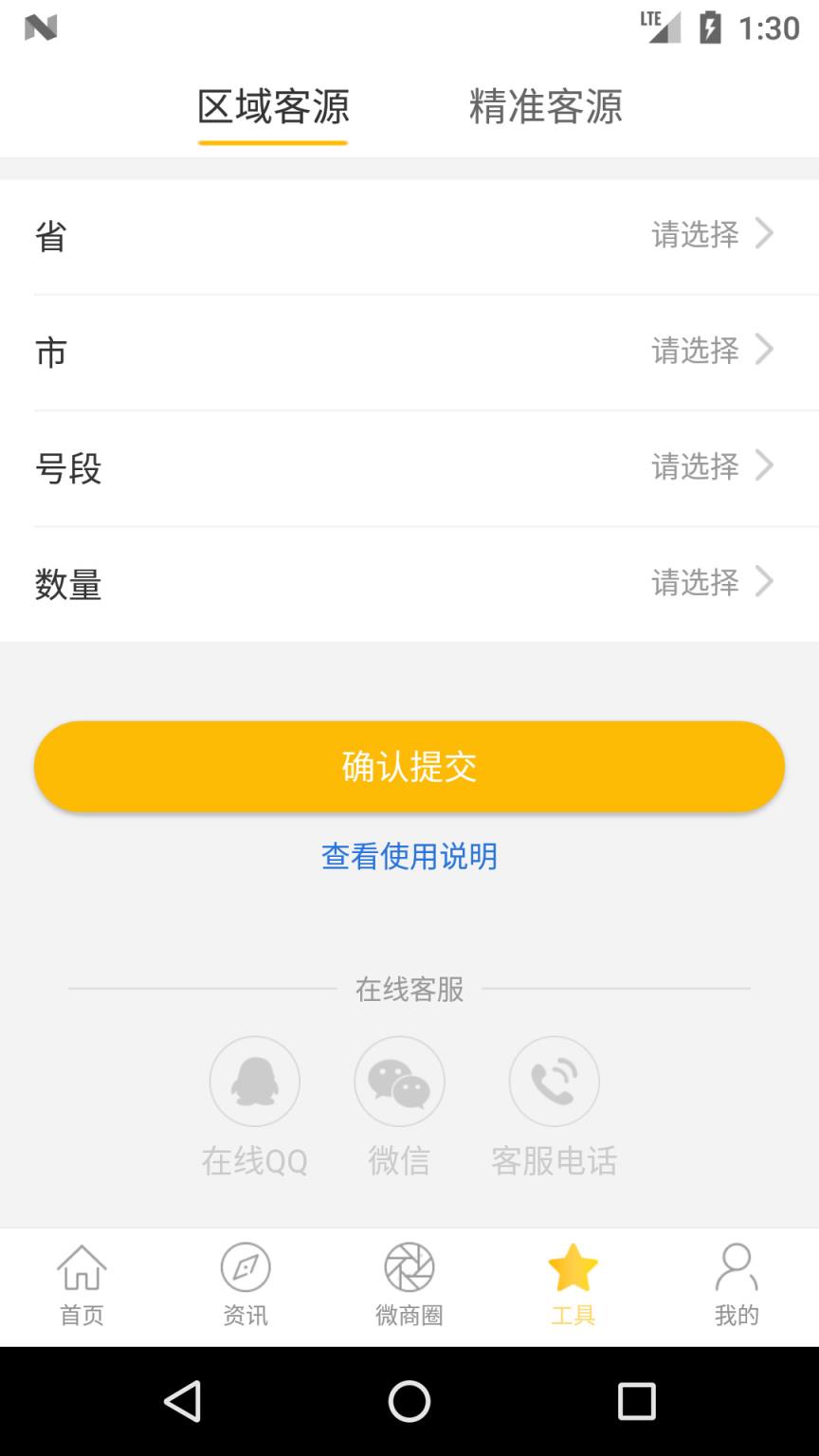Image resolution: width=819 pixels, height=1456 pixels.
Task: Tap the 客服电话 phone icon
Action: 555,1081
